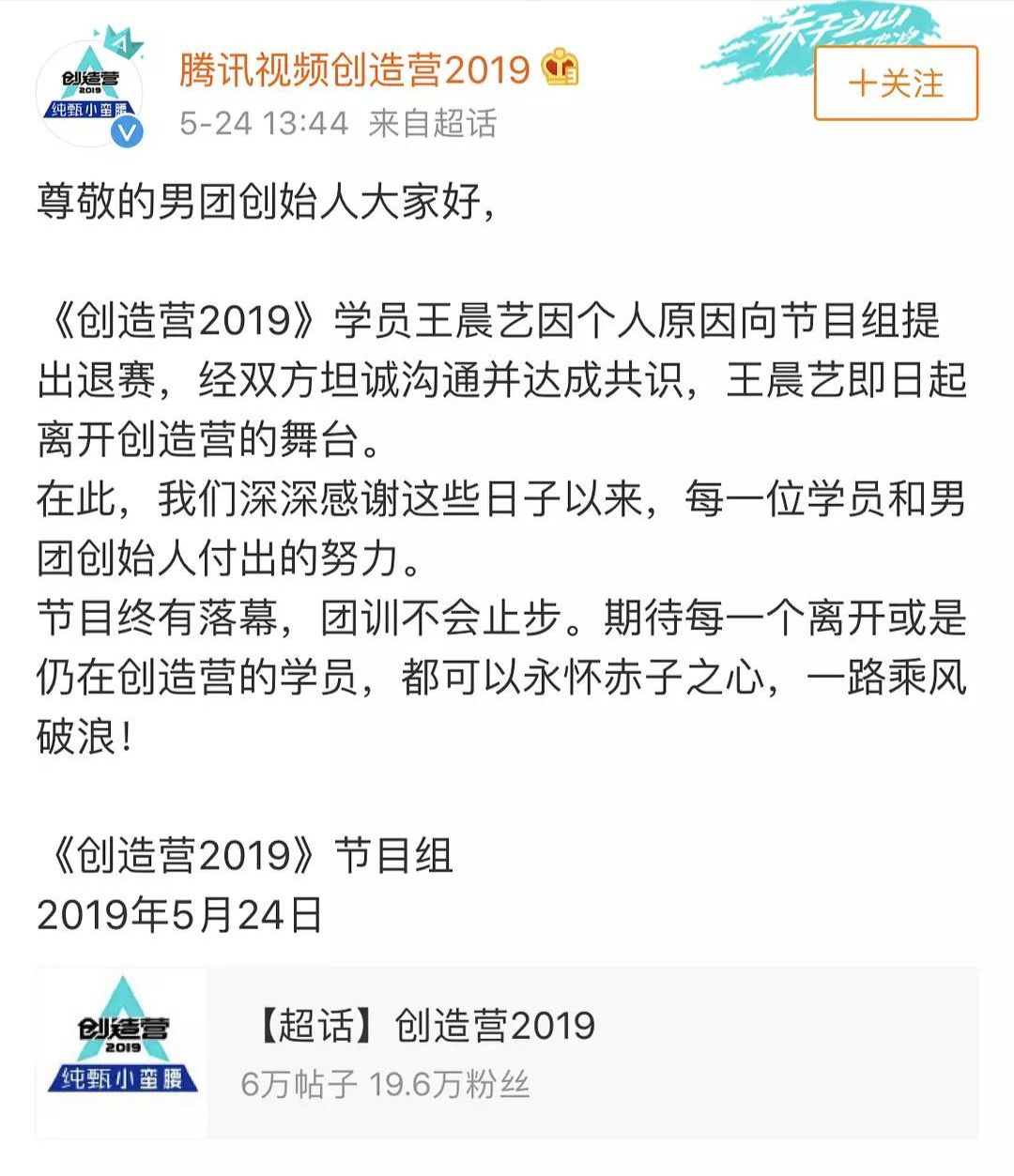Open the 创造营2019 超话 card

[507, 1052]
